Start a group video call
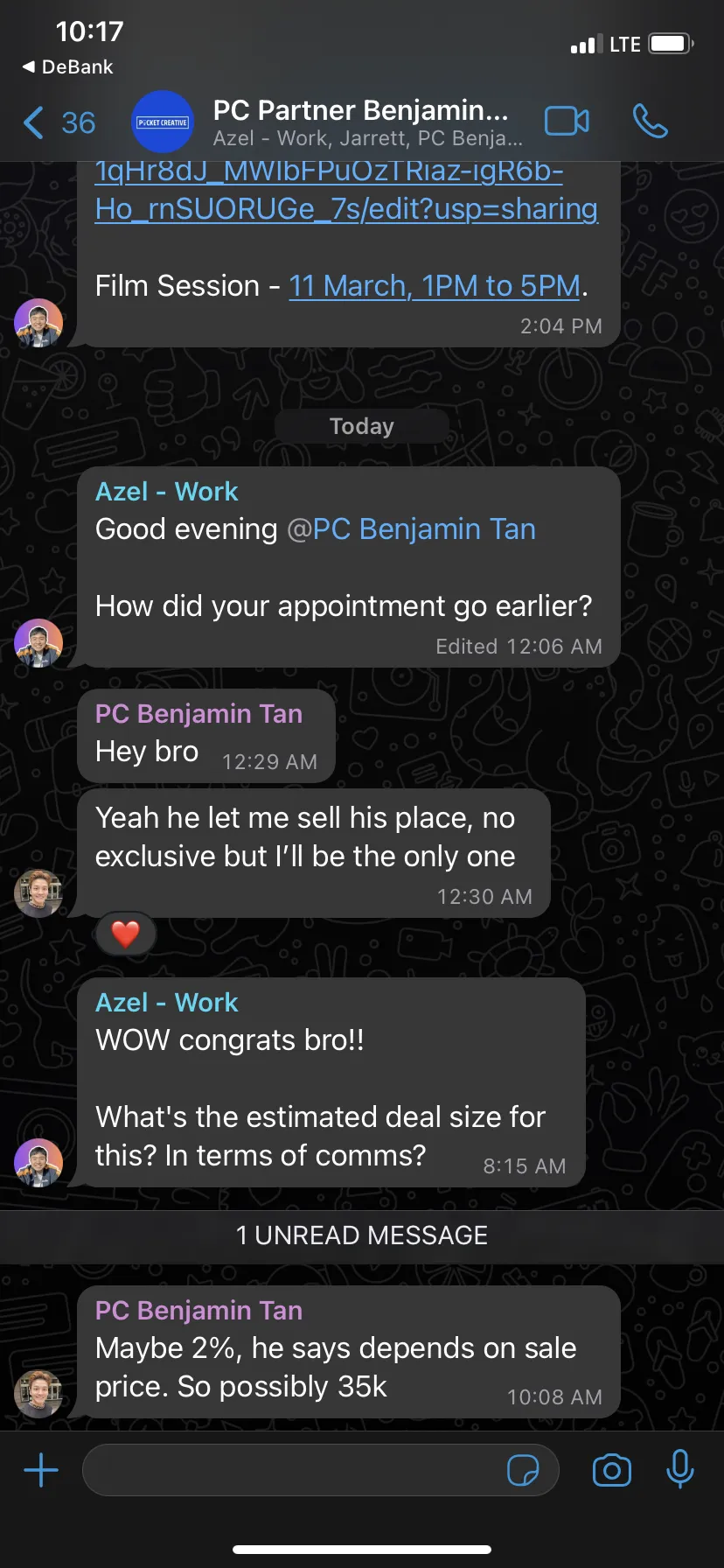 [567, 121]
